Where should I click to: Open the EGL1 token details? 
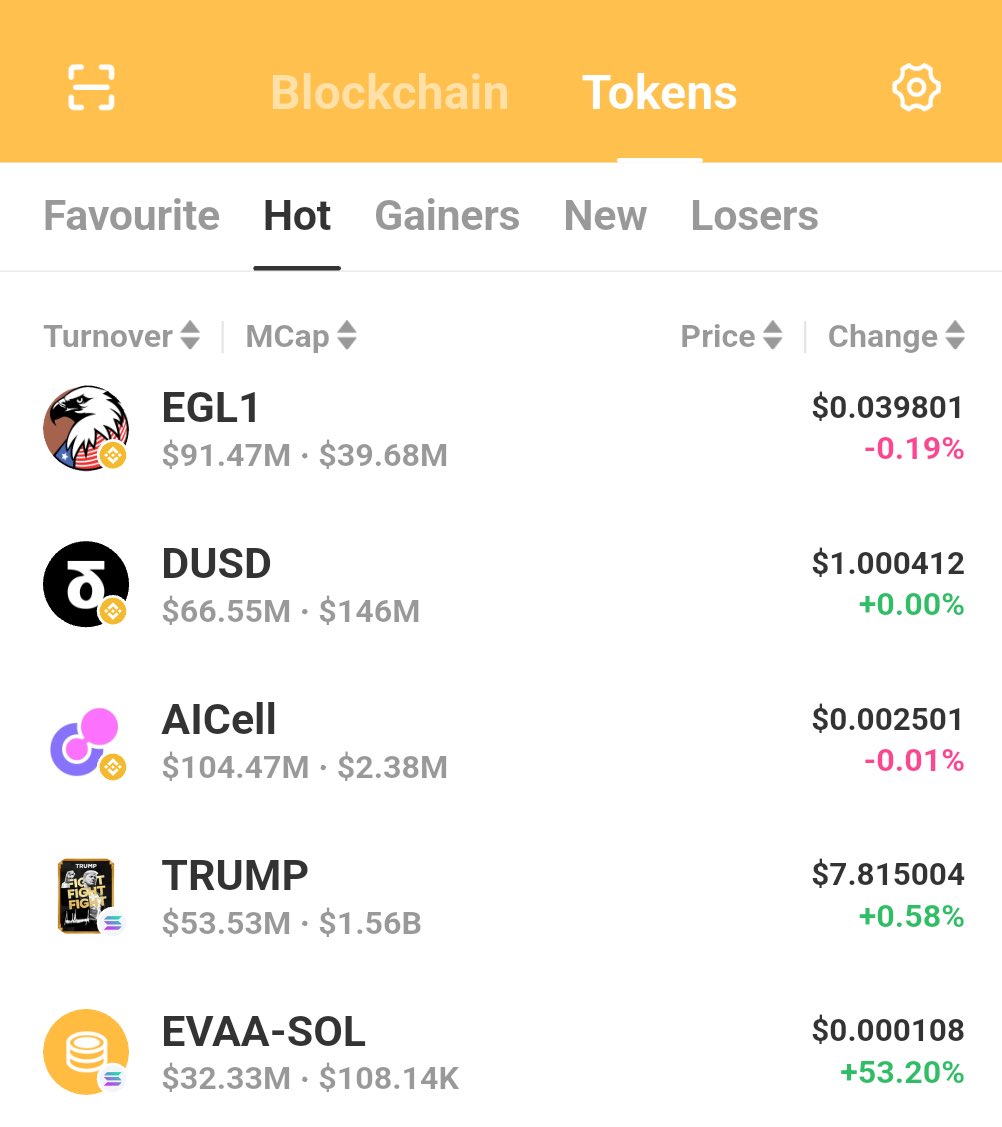point(500,428)
